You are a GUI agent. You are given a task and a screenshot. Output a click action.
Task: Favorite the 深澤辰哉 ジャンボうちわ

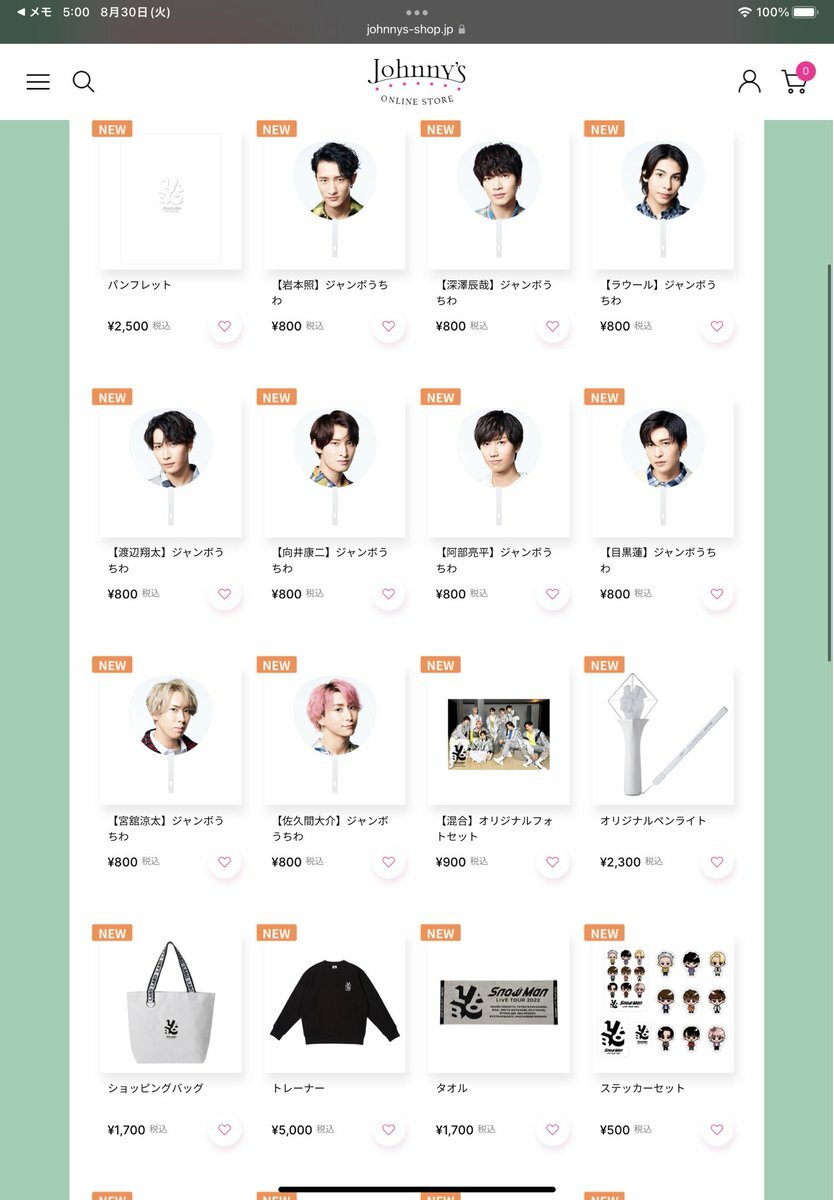[552, 326]
